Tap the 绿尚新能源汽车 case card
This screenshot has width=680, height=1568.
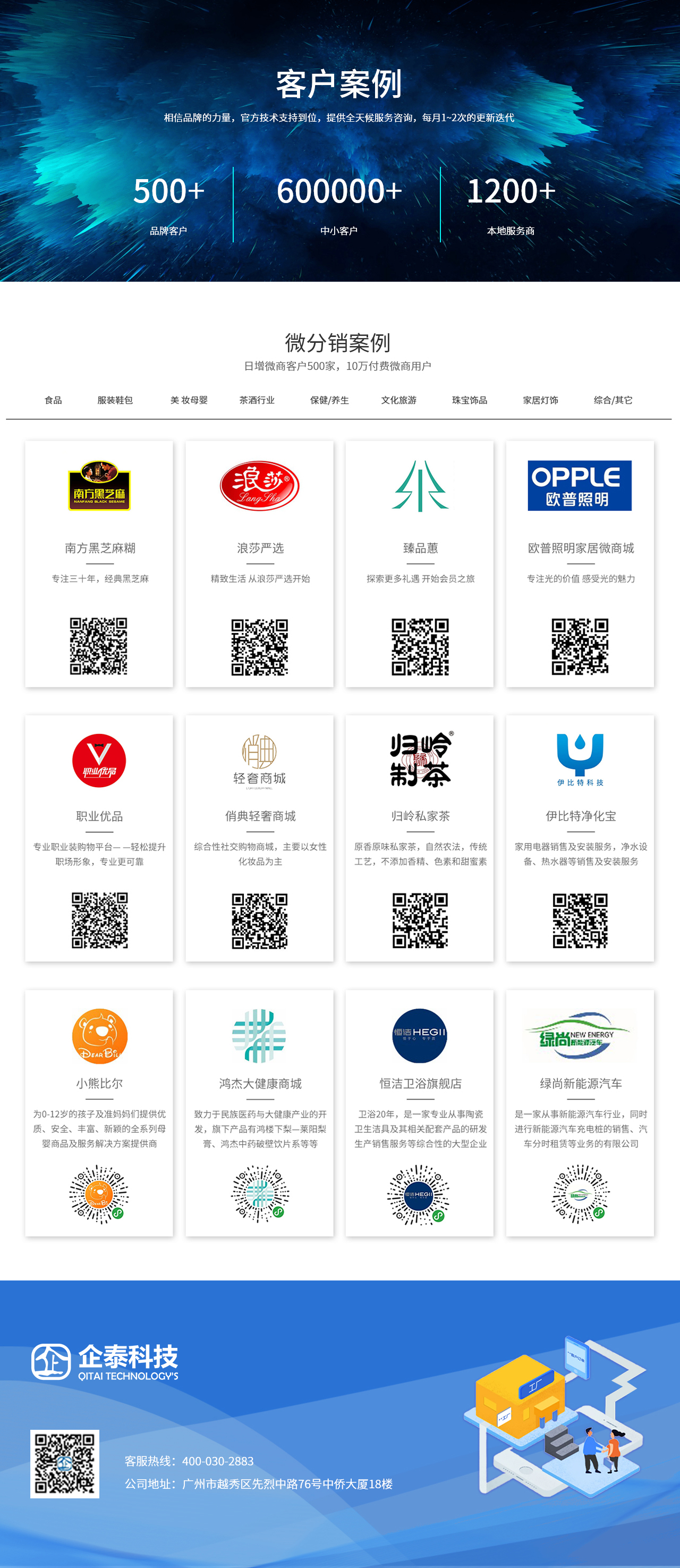click(580, 1083)
